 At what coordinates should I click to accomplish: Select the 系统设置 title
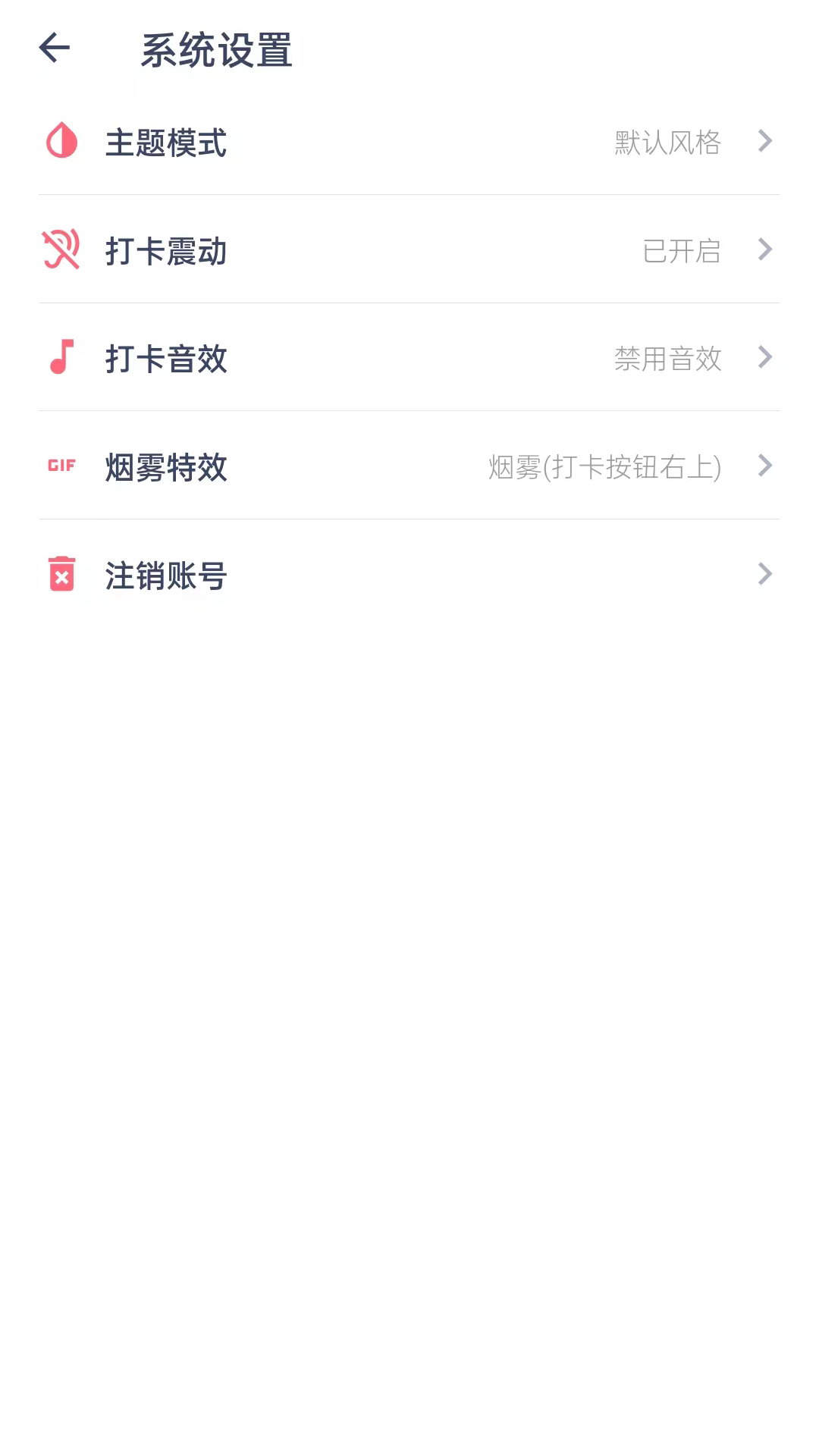coord(218,50)
